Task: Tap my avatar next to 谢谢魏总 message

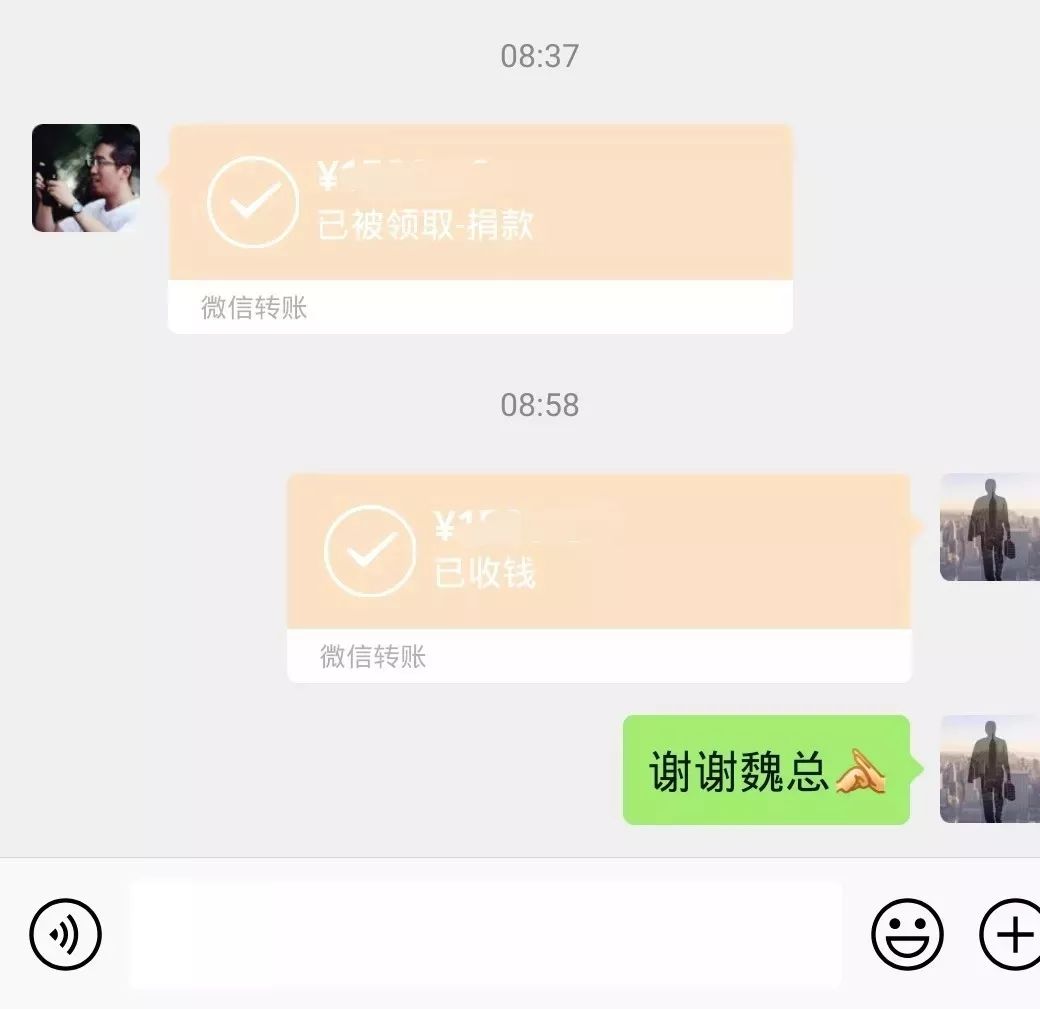Action: [988, 769]
